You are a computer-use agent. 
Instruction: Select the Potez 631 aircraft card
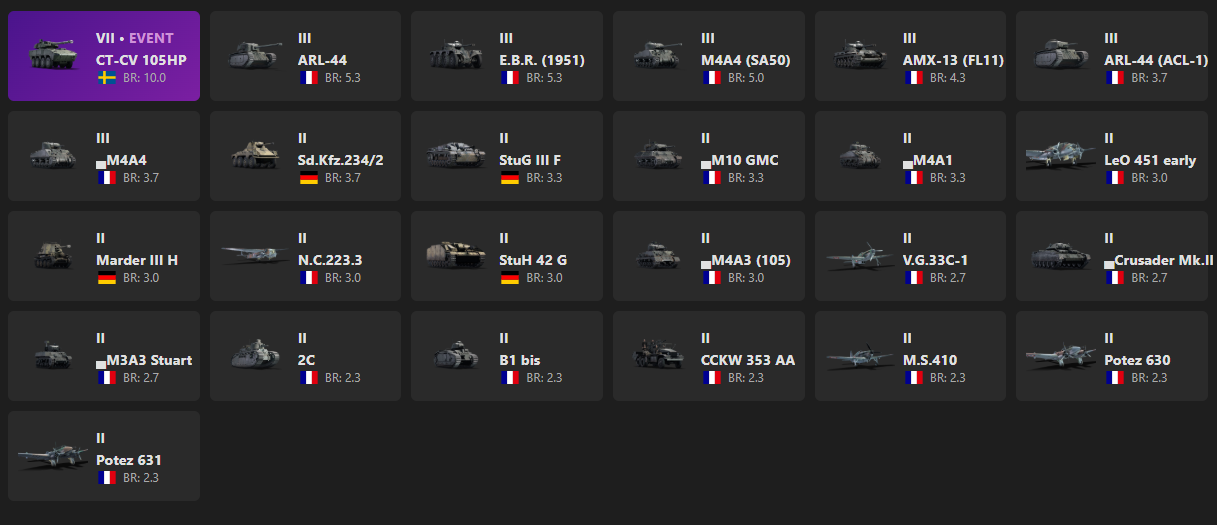pos(104,456)
